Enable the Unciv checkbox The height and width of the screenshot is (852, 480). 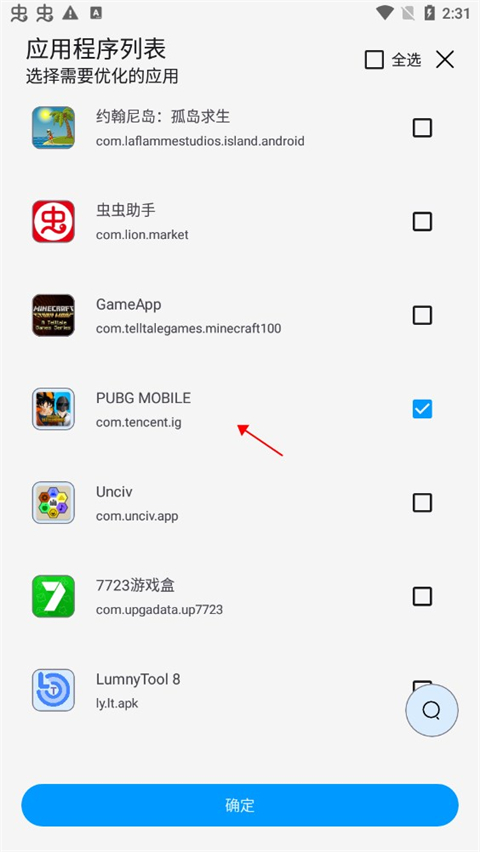(x=422, y=503)
